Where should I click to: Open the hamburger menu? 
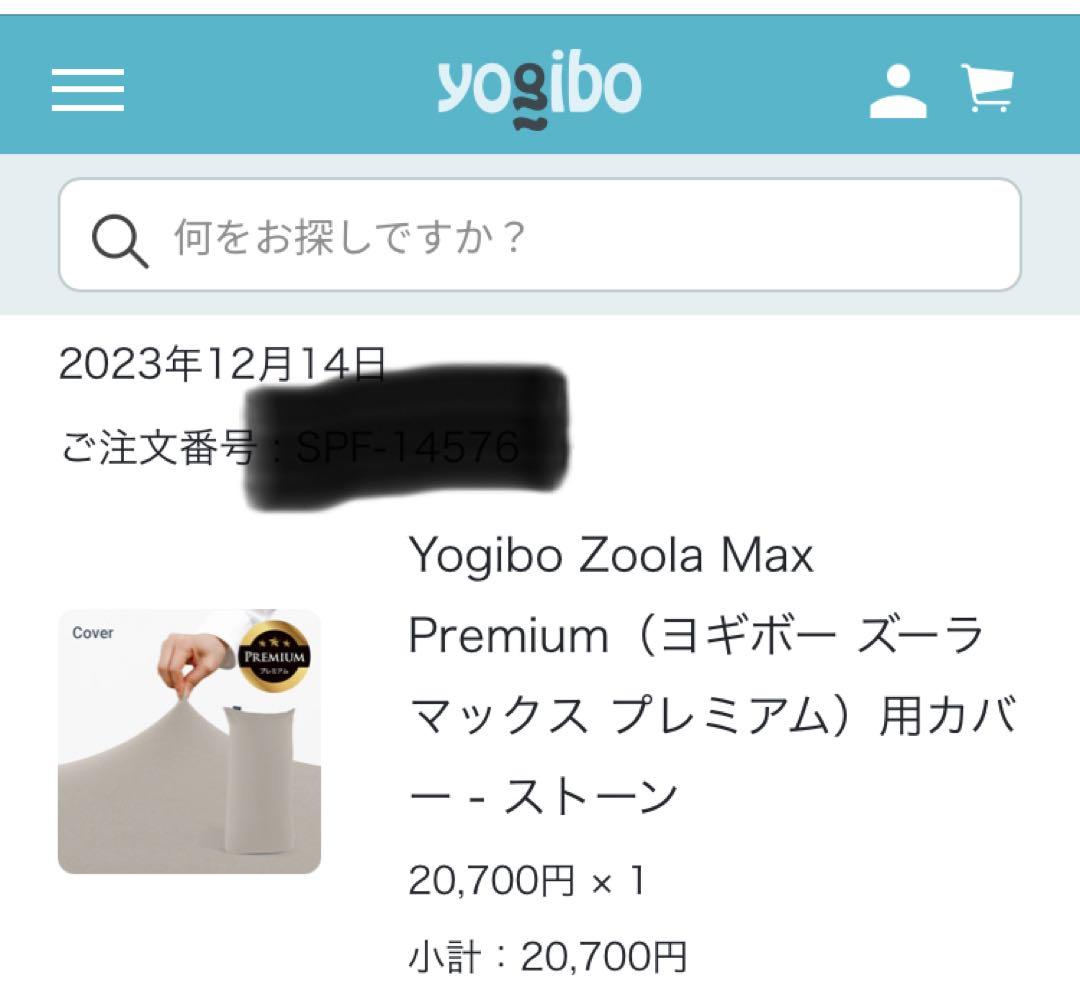point(88,90)
